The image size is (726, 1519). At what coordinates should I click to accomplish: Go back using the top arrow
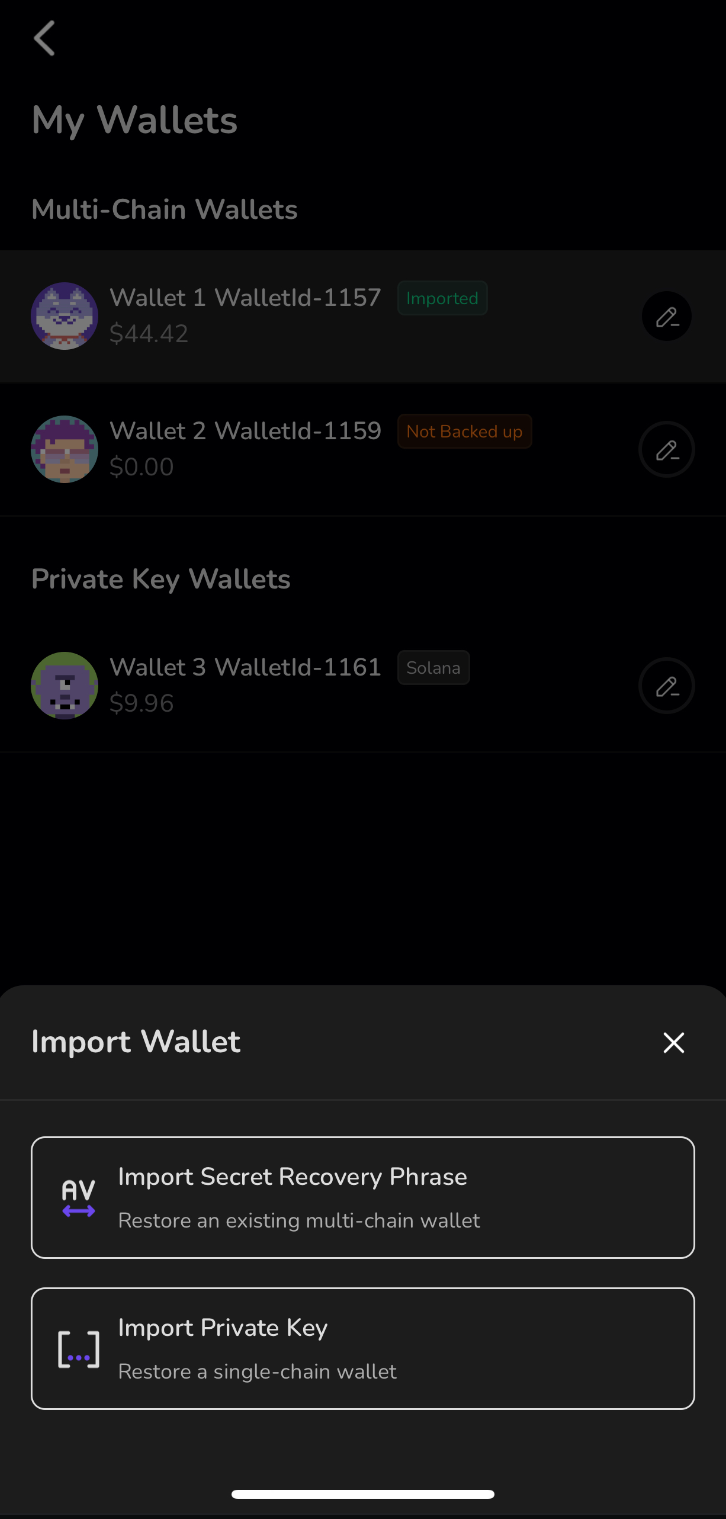tap(44, 39)
